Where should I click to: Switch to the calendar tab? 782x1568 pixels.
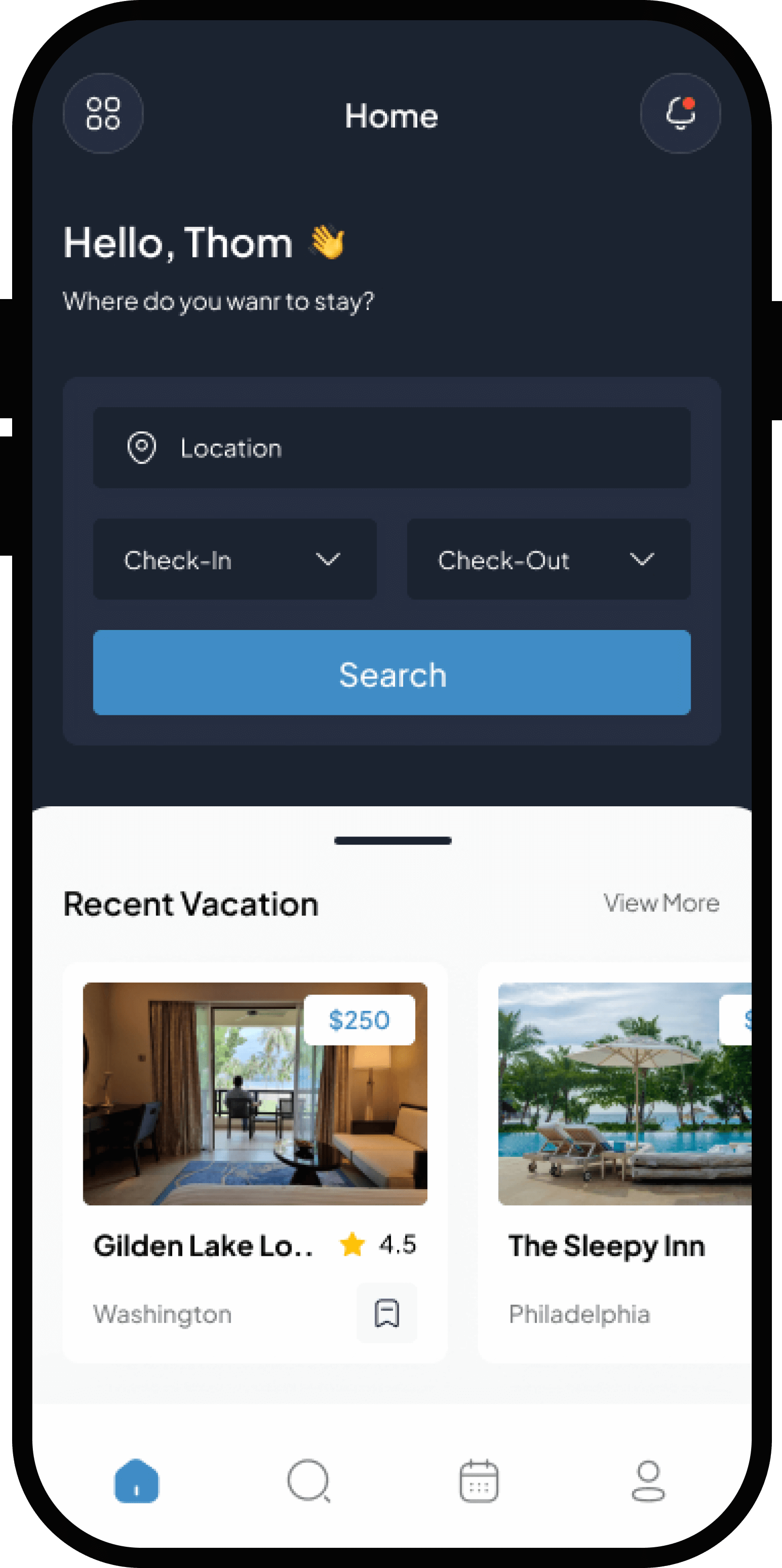tap(478, 1481)
